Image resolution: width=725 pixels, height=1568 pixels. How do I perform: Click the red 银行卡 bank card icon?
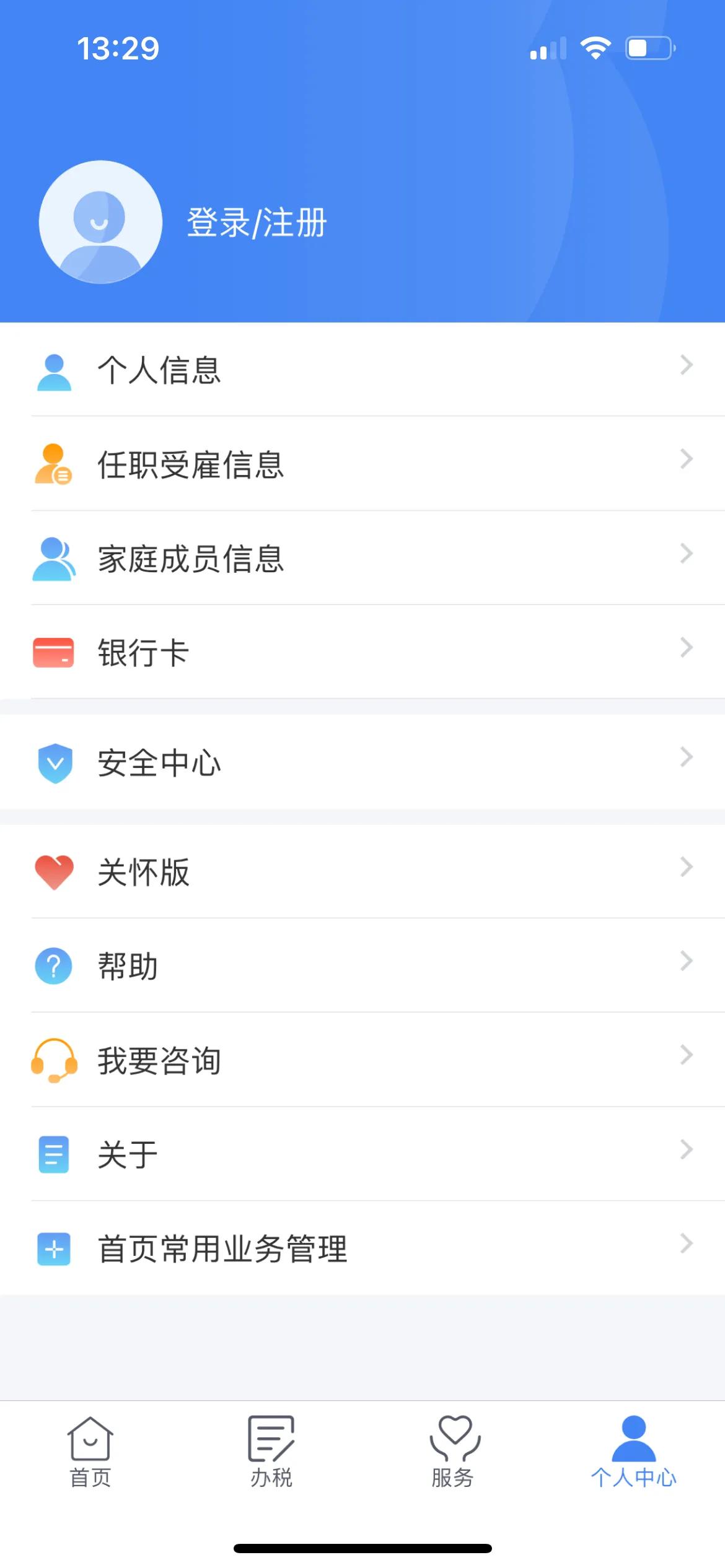[55, 651]
